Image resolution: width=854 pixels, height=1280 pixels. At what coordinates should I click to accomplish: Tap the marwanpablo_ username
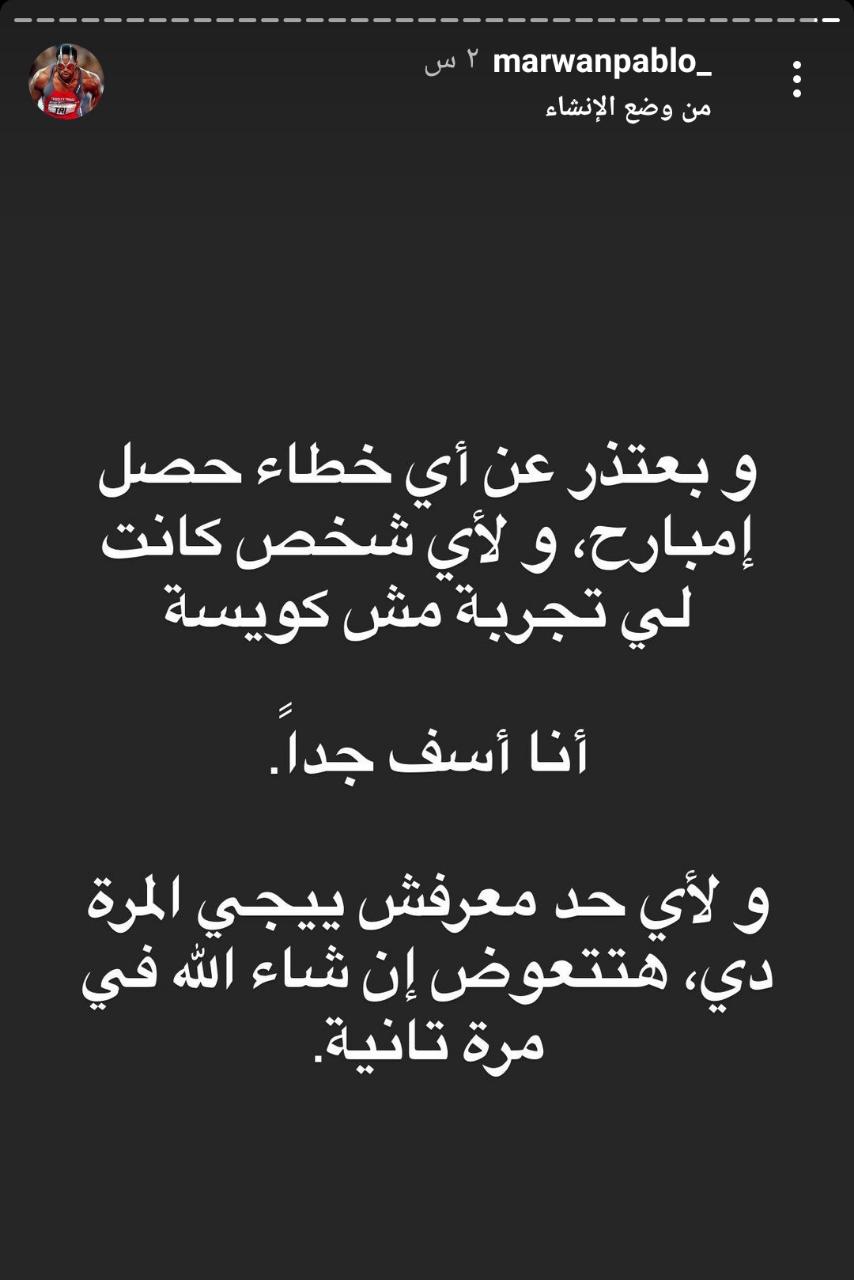602,64
